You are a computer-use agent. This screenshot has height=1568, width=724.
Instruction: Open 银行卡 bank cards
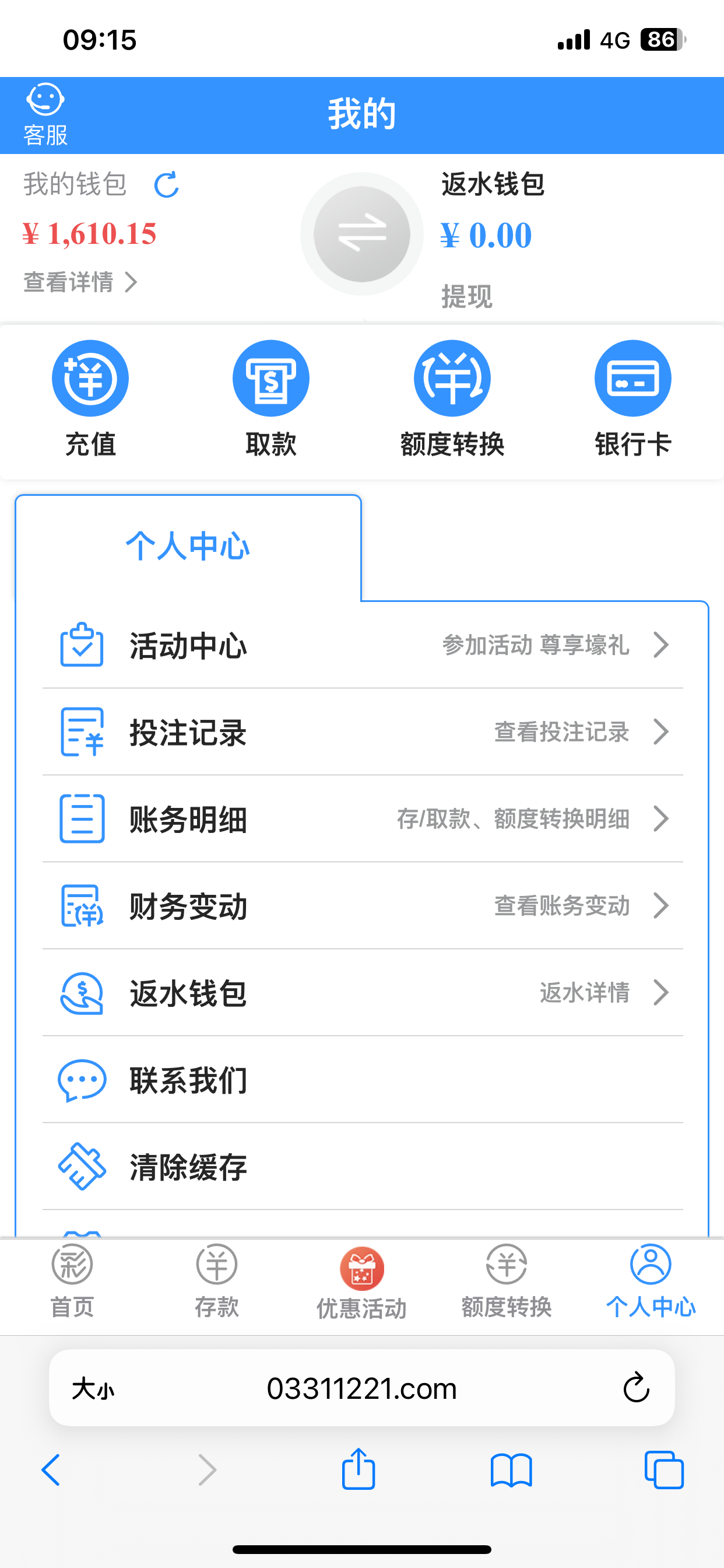click(632, 397)
